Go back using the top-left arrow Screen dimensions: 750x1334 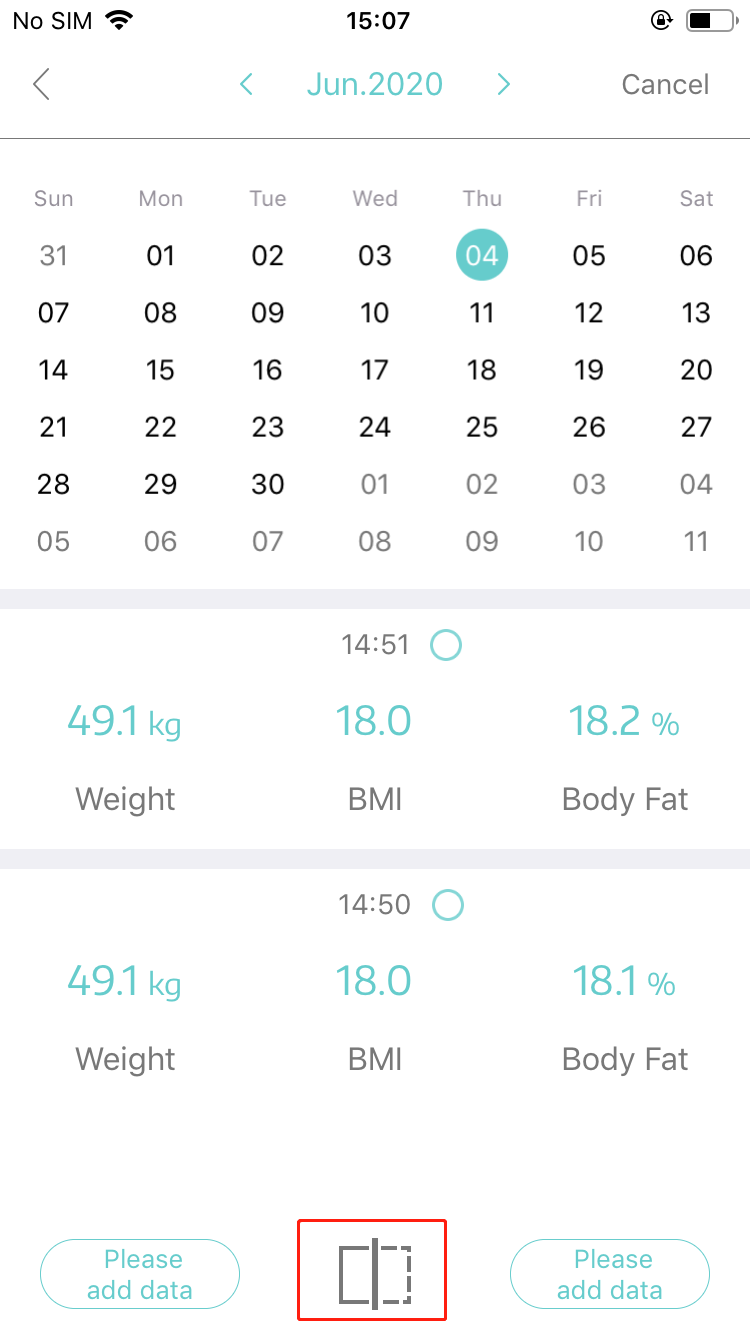[41, 84]
